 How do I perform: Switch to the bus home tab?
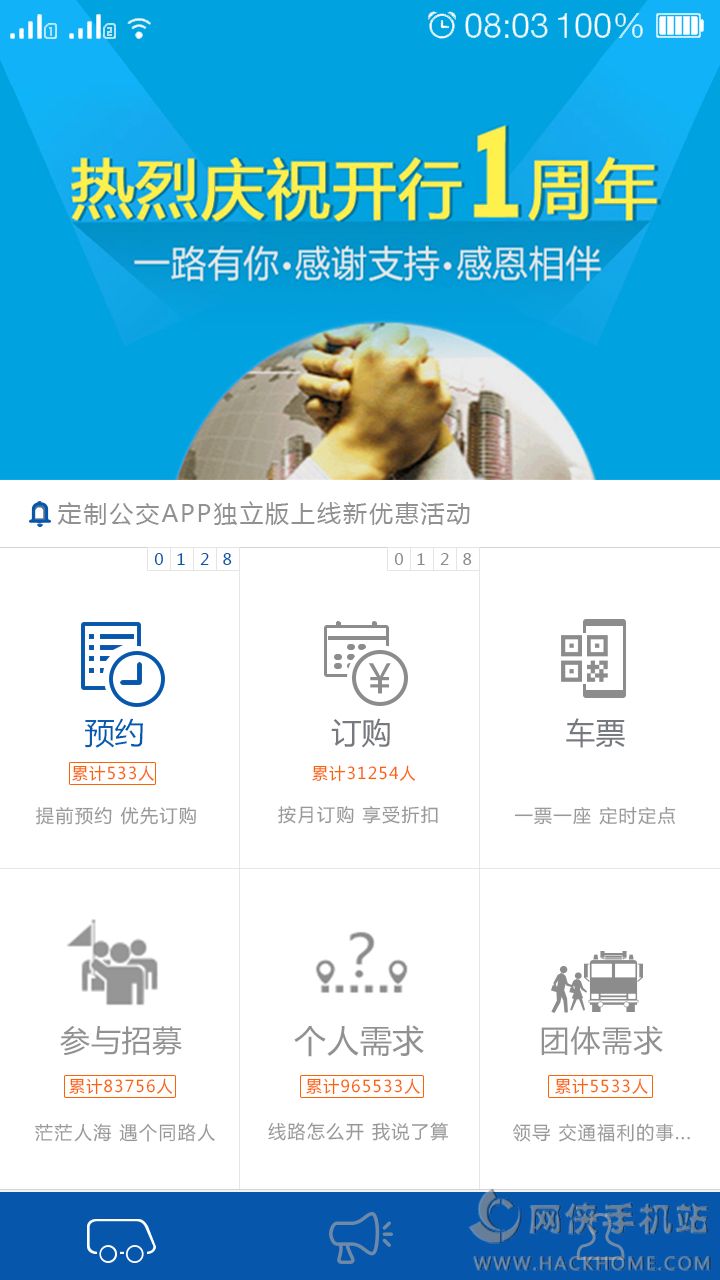point(121,1238)
